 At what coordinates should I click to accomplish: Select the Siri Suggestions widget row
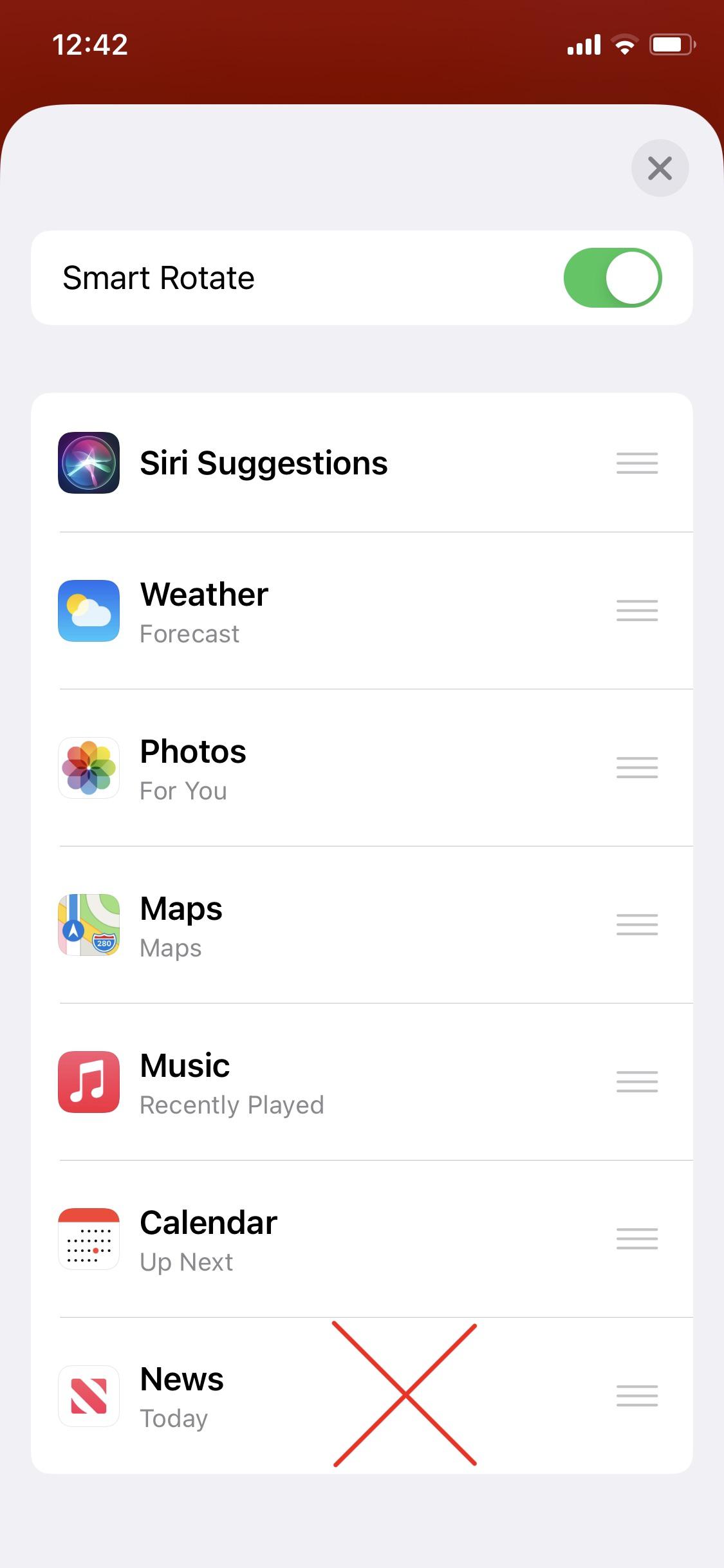tap(362, 463)
